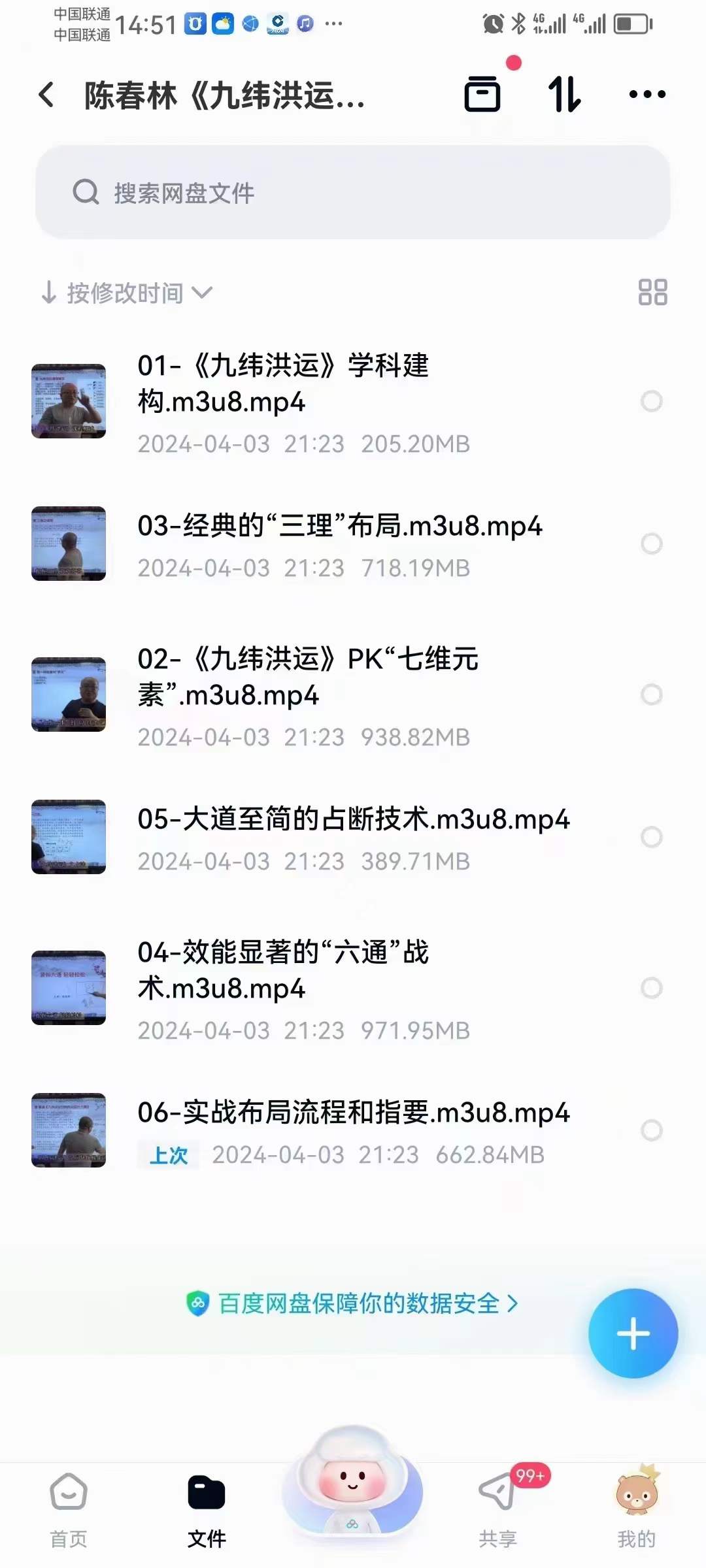Switch to the 首页 tab
This screenshot has height=1568, width=706.
point(69,1510)
